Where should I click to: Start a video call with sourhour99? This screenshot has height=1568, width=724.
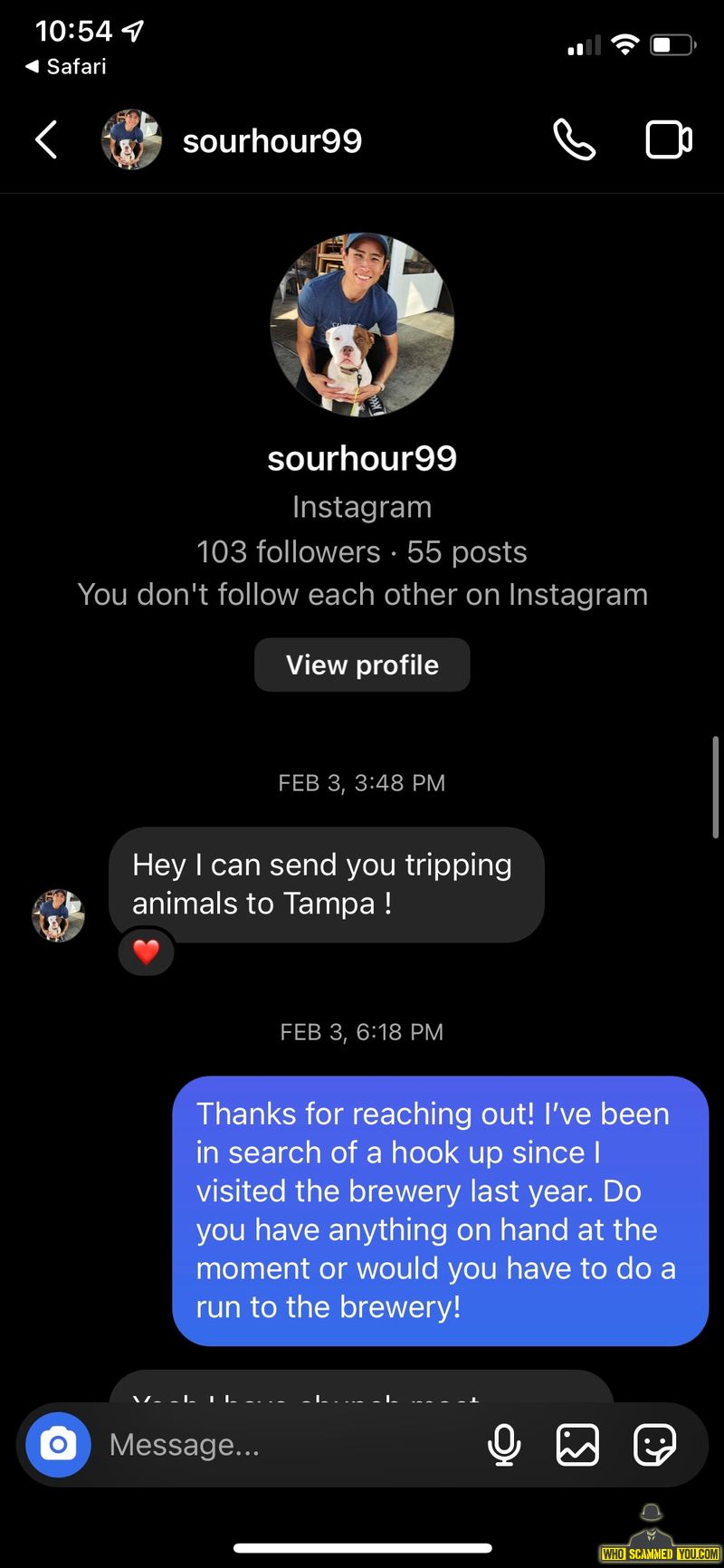coord(669,140)
